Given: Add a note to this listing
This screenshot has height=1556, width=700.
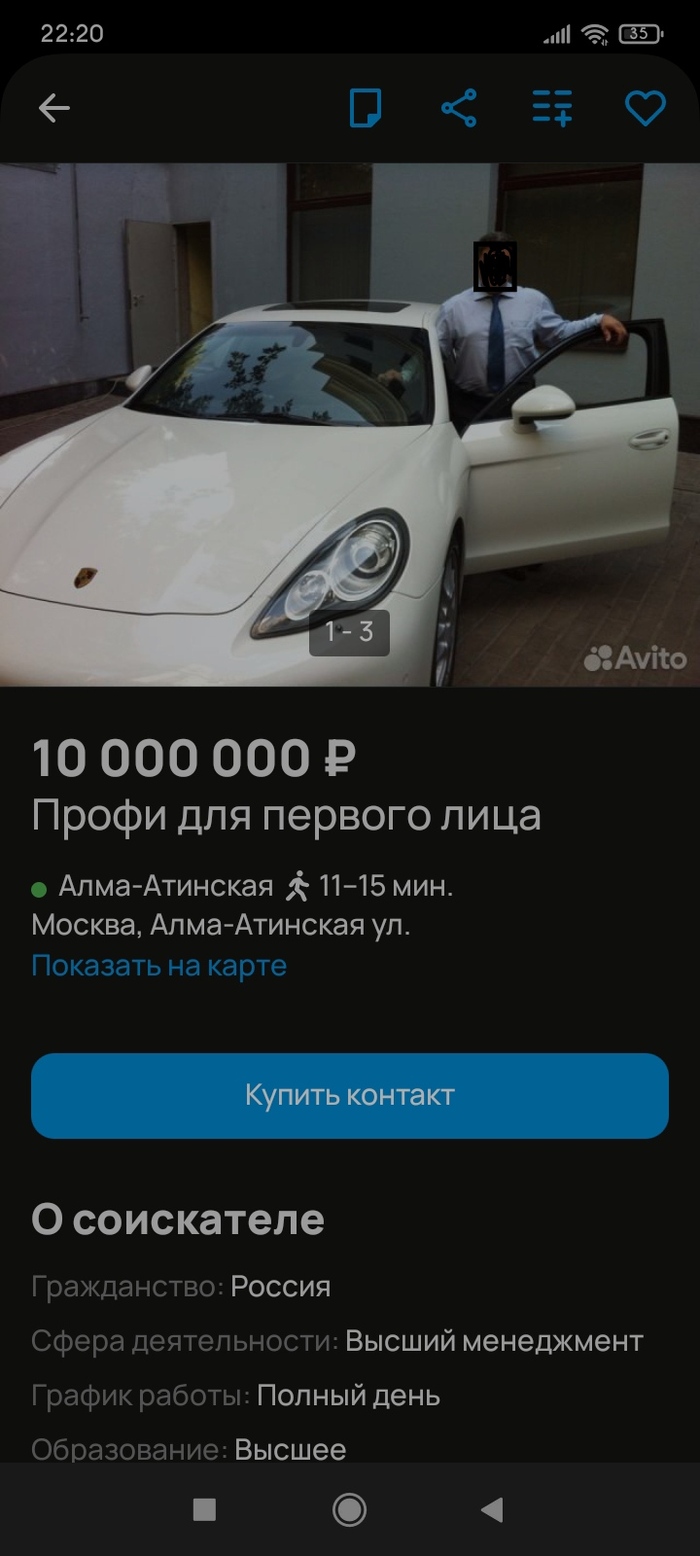Looking at the screenshot, I should pos(365,108).
